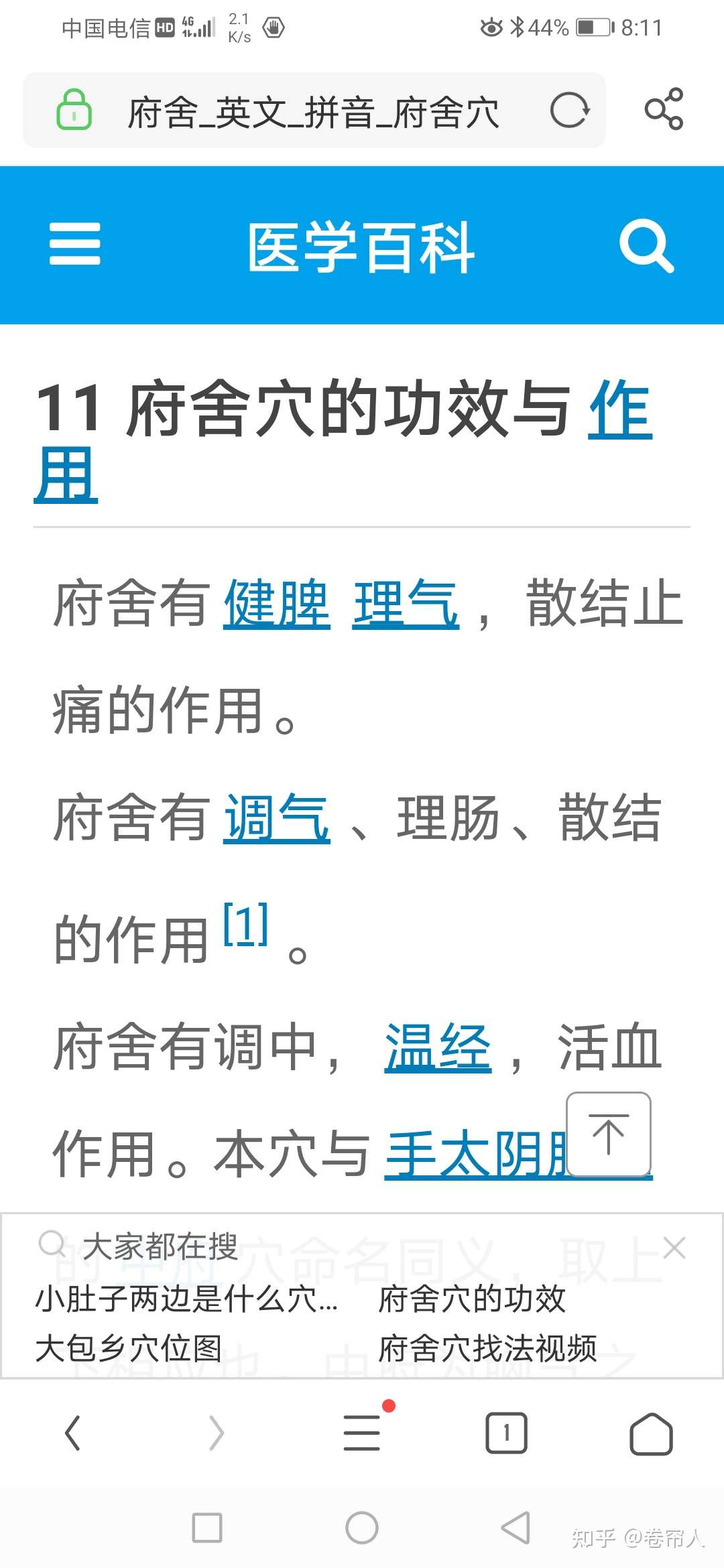The width and height of the screenshot is (724, 1568).
Task: Open the search on 医学百科 header
Action: pos(648,246)
